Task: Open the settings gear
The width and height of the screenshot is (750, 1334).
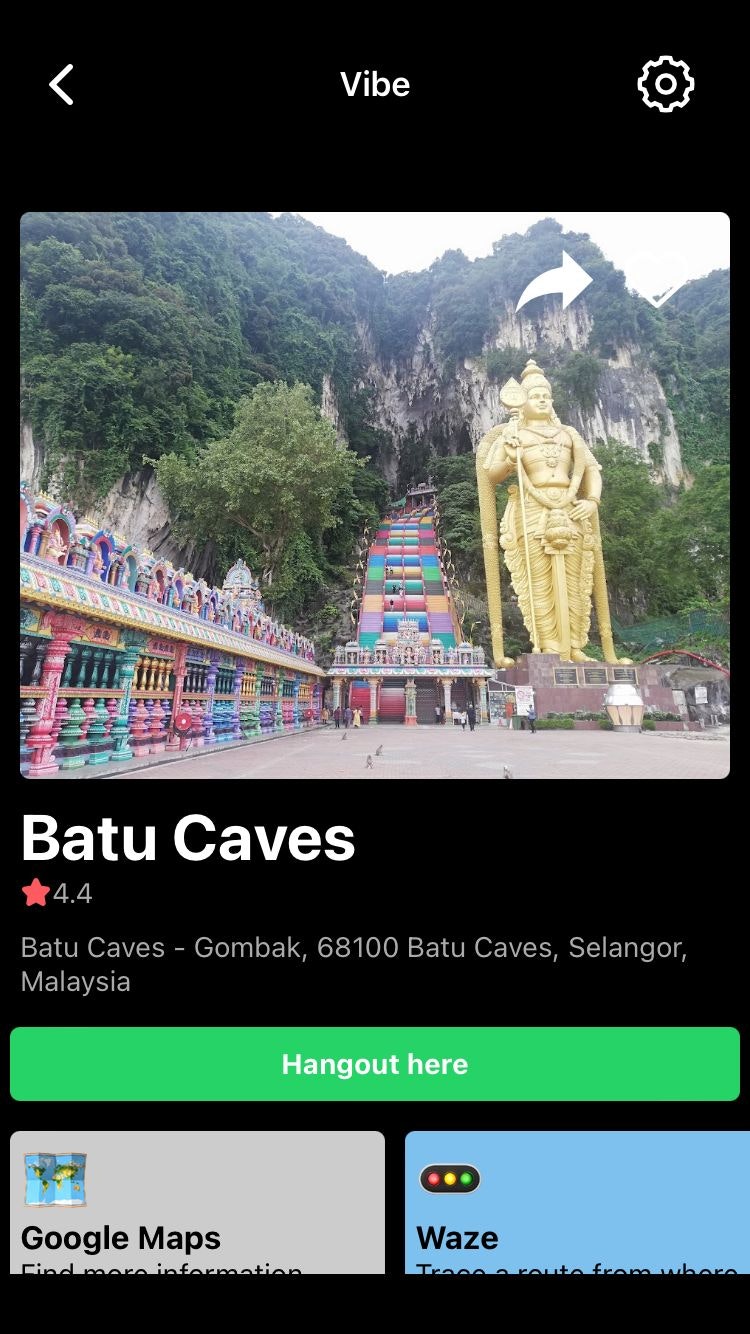Action: pos(665,85)
